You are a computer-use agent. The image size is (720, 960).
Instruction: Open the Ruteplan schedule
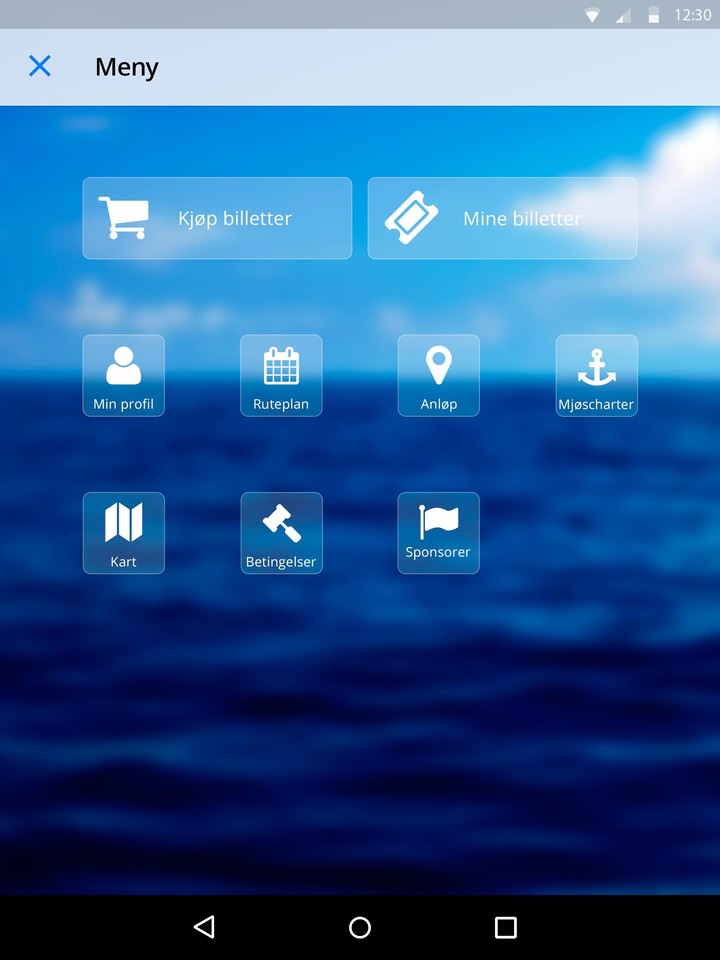[281, 375]
